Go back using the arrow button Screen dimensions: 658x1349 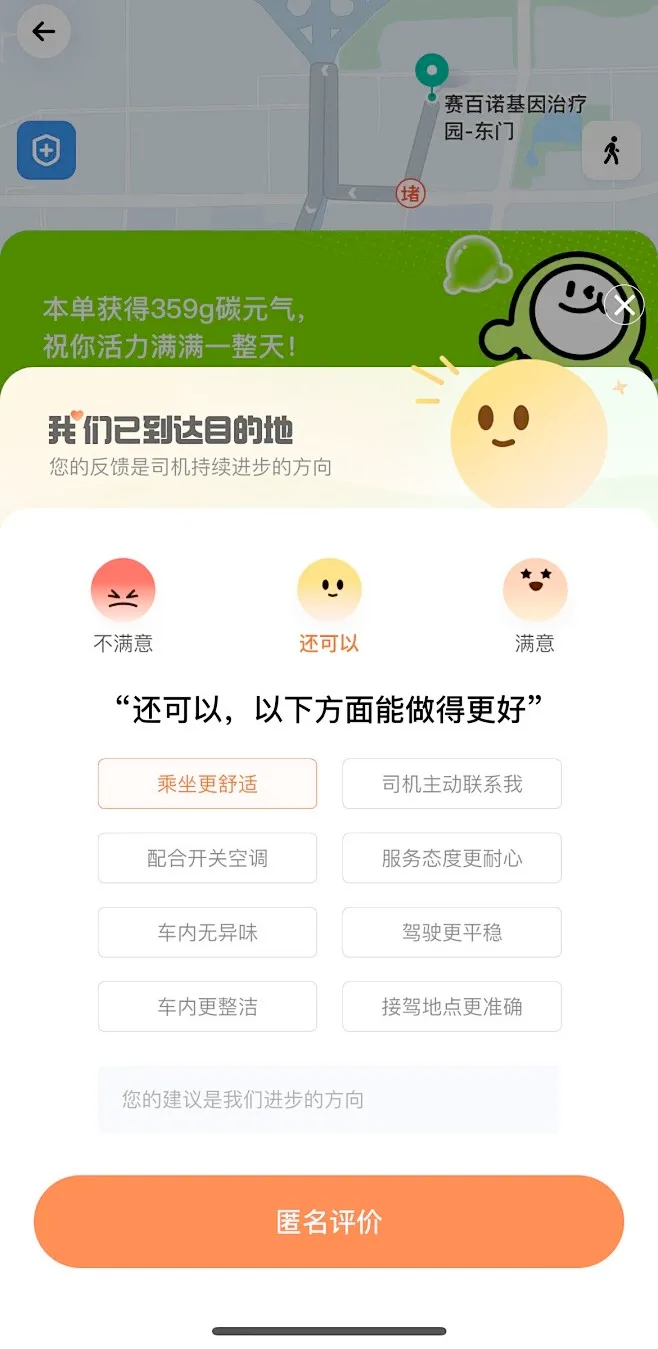[x=44, y=32]
